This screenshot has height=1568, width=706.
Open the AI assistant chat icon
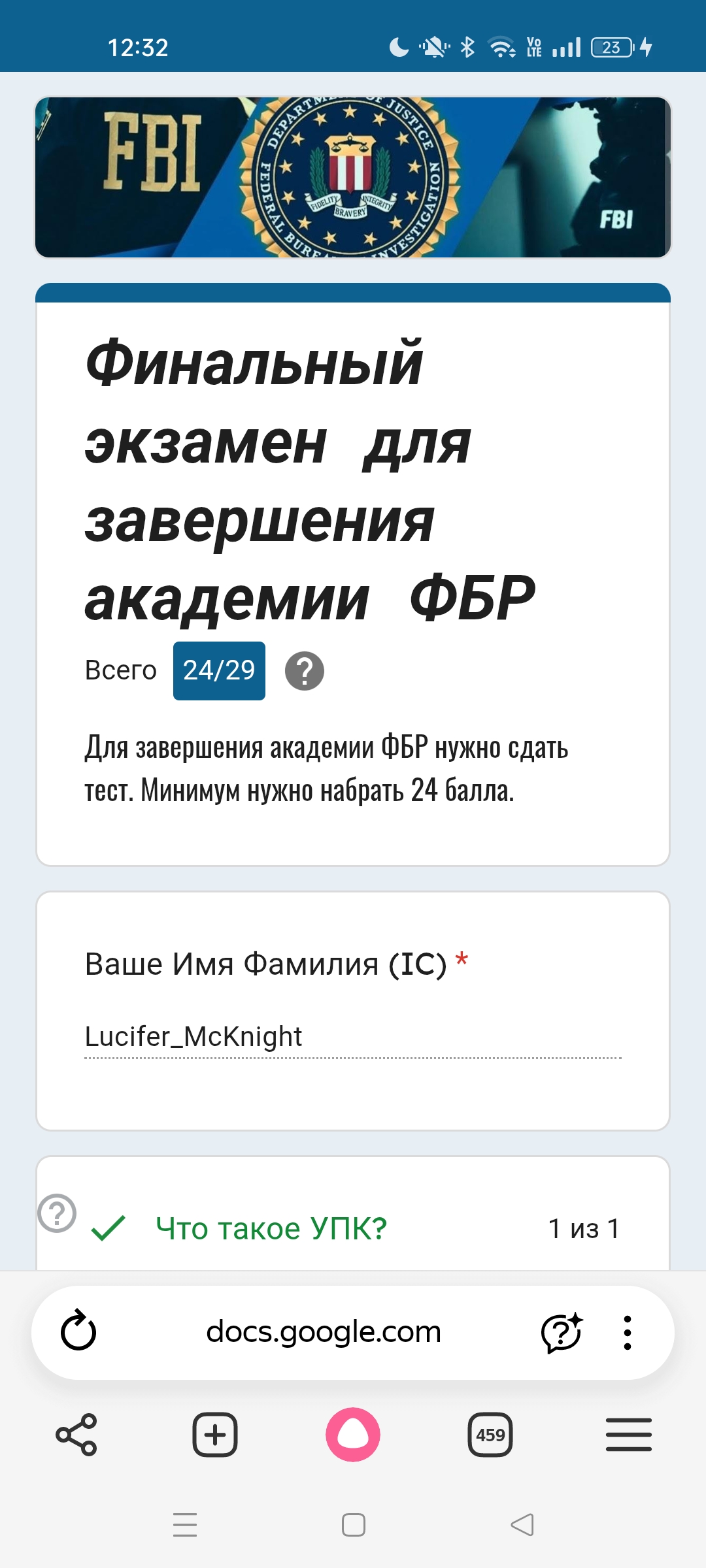point(561,1331)
